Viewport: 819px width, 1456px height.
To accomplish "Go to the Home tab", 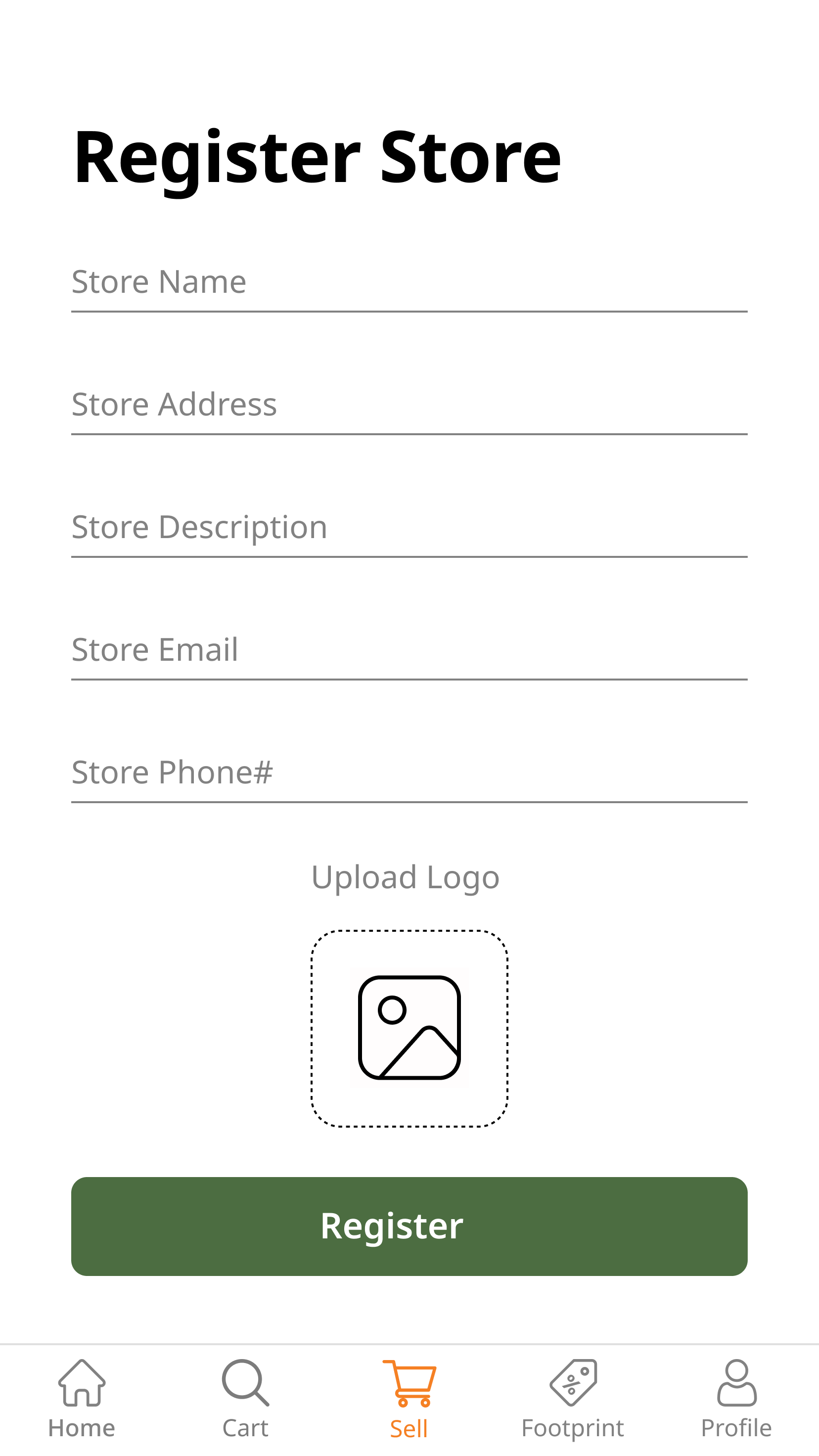I will point(82,1400).
